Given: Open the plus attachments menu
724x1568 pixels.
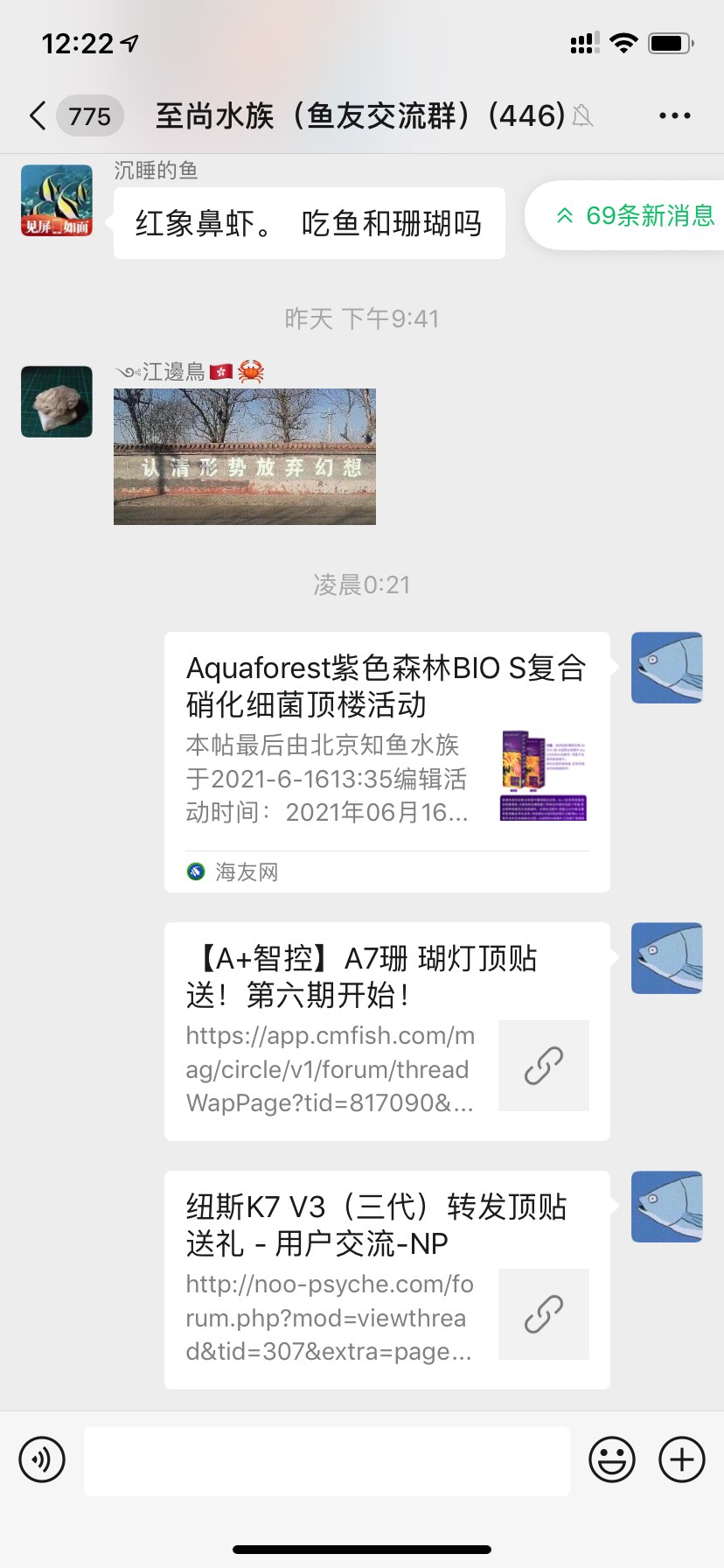Looking at the screenshot, I should [x=682, y=1459].
